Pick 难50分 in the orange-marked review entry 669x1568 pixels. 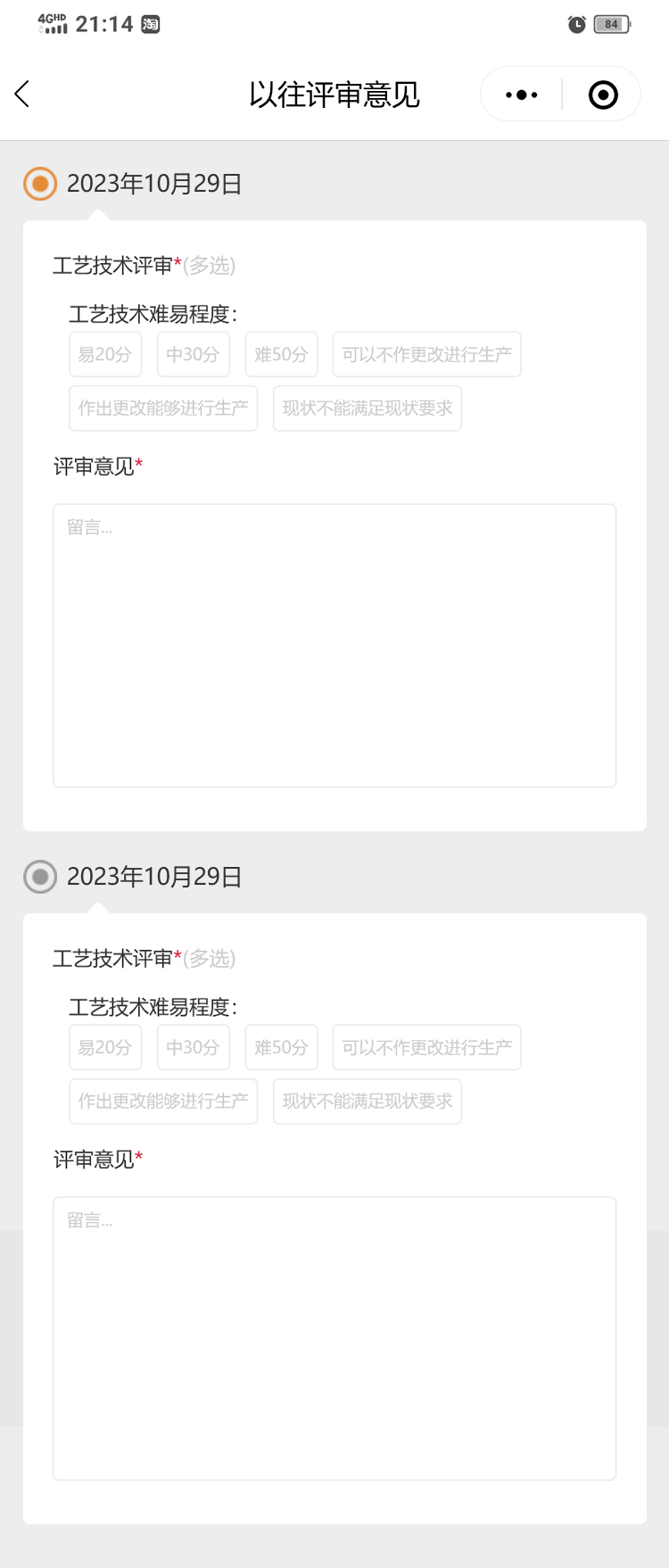[282, 354]
